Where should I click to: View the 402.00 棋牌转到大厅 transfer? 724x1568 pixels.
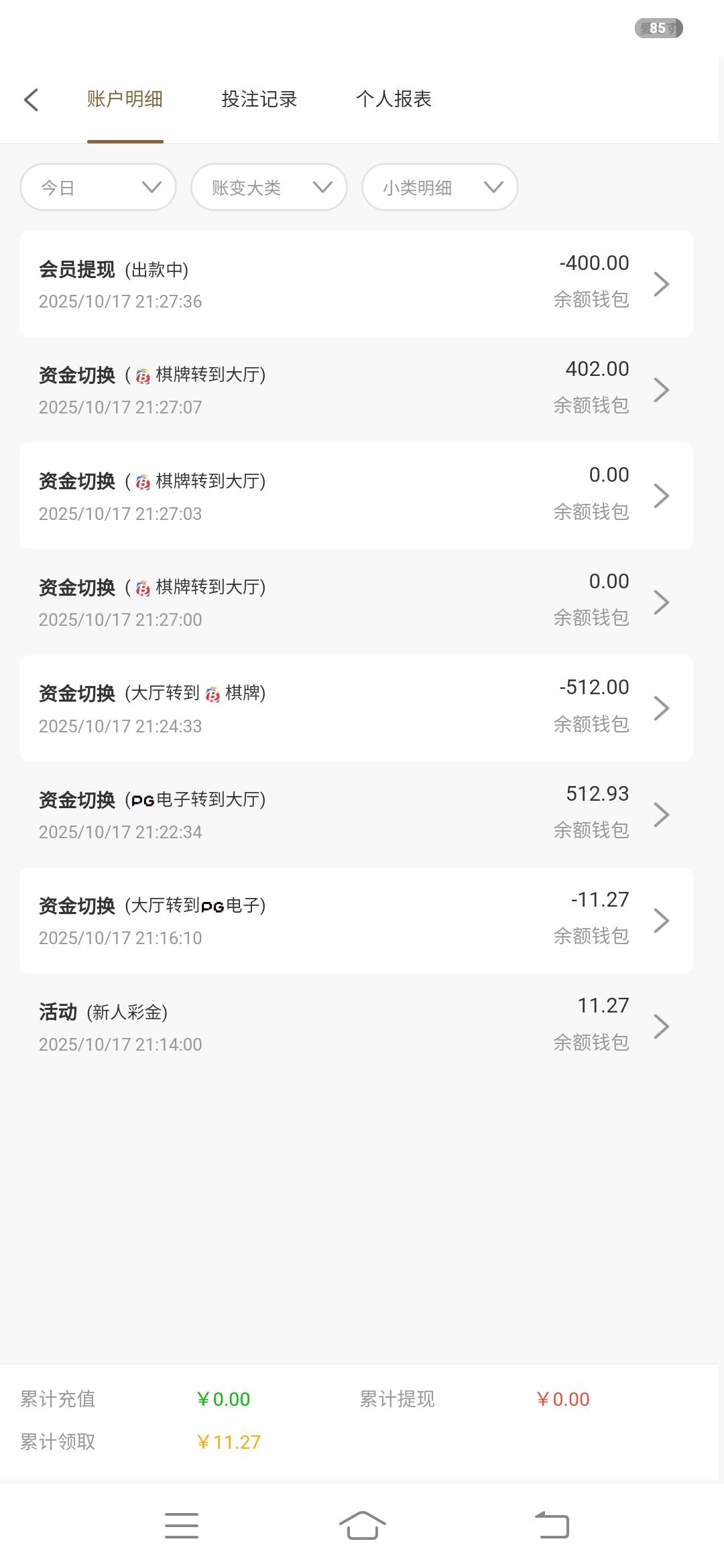356,390
